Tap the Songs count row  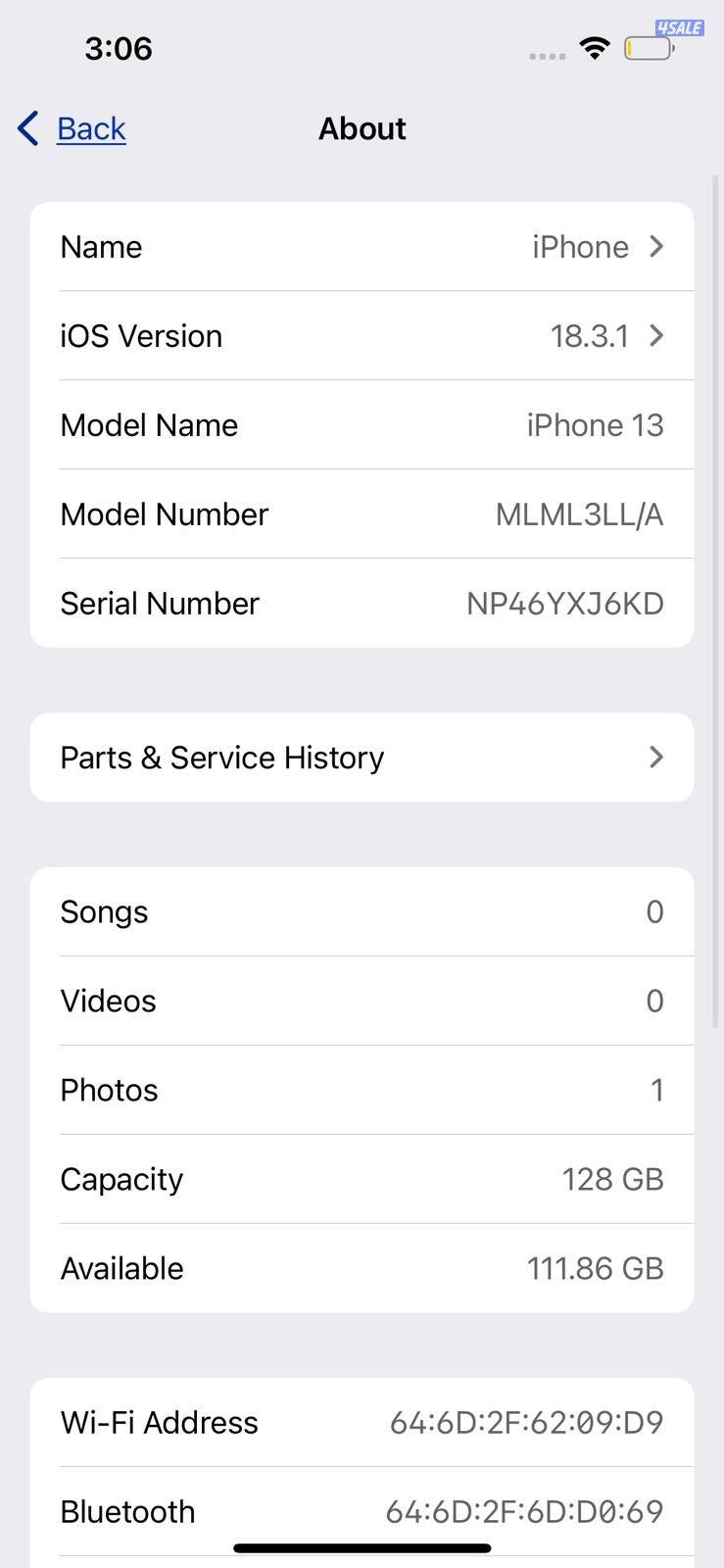362,910
